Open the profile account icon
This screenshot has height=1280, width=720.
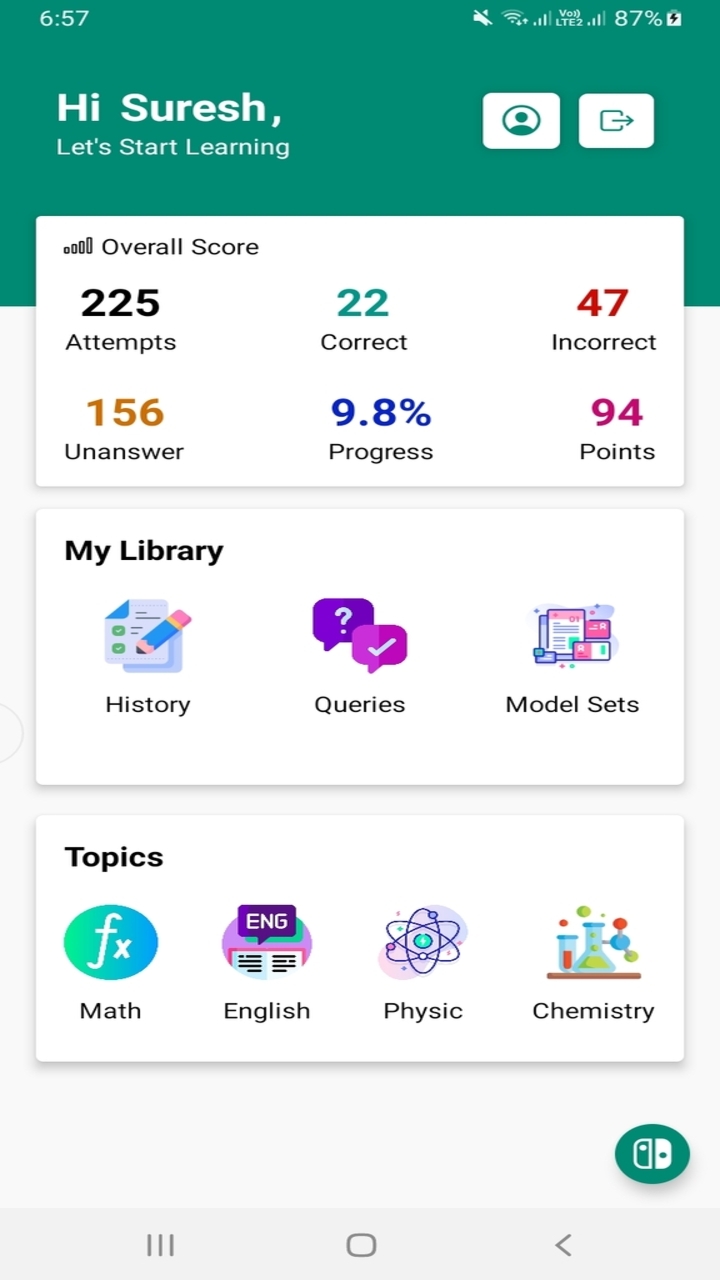(521, 120)
